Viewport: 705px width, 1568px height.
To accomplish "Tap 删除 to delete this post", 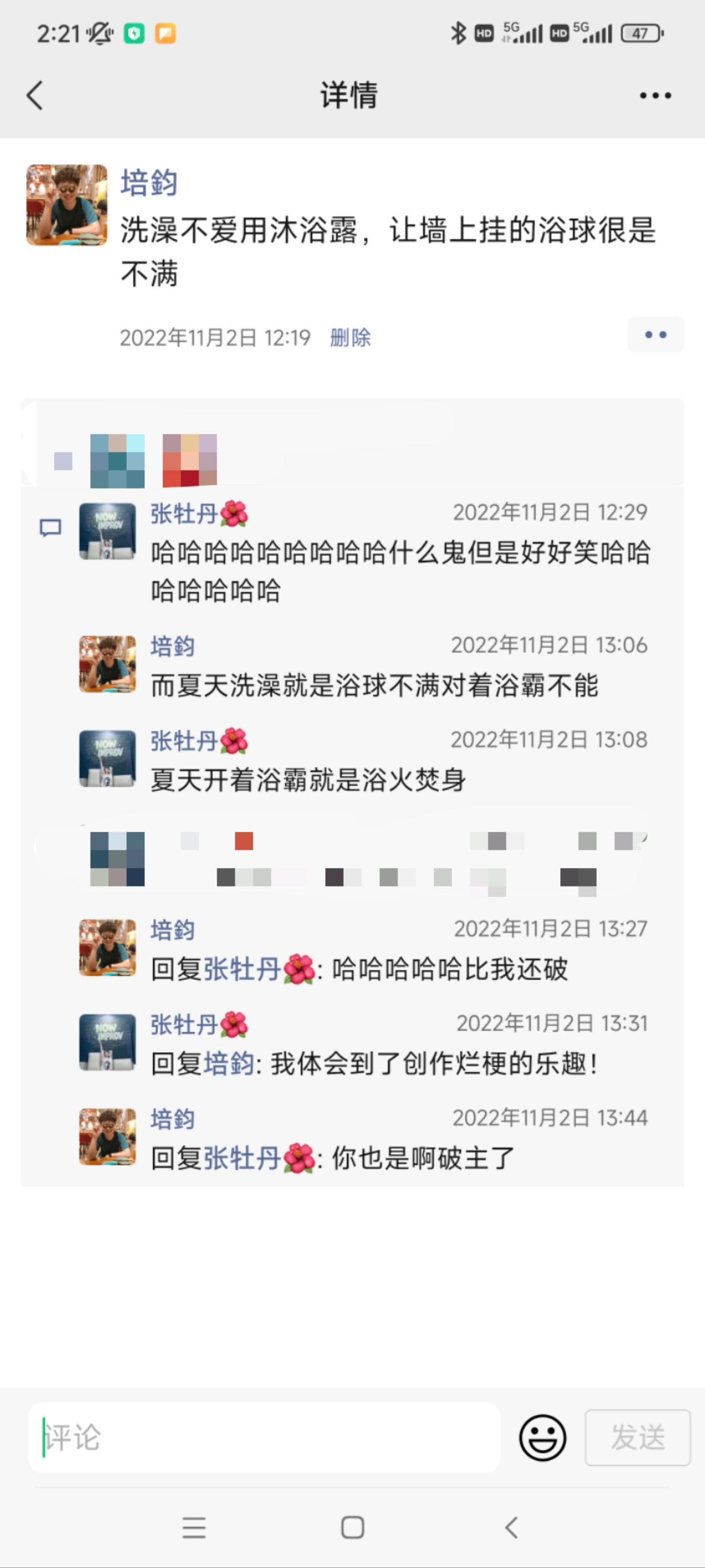I will (x=350, y=337).
